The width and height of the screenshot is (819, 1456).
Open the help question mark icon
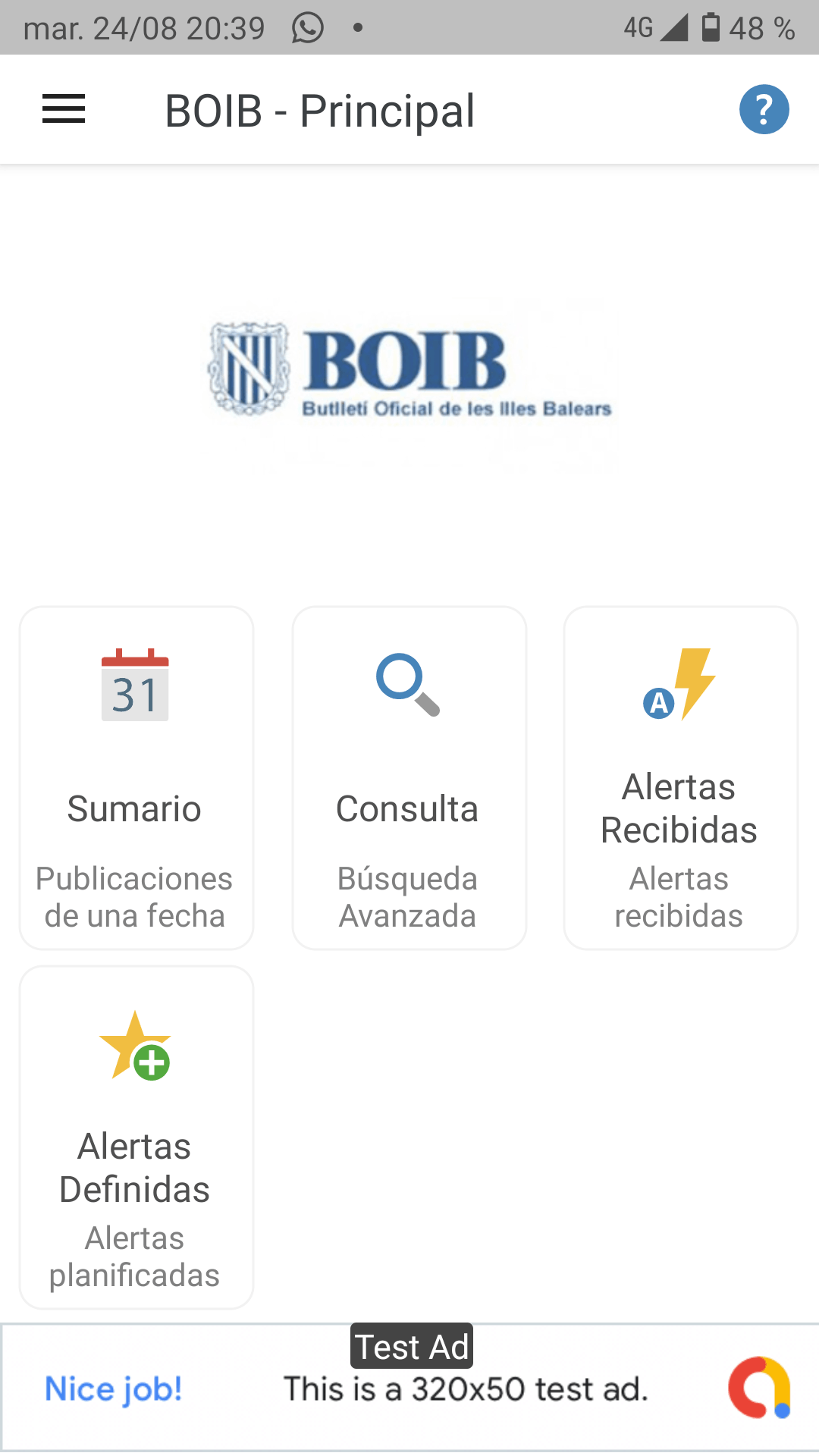click(x=764, y=109)
